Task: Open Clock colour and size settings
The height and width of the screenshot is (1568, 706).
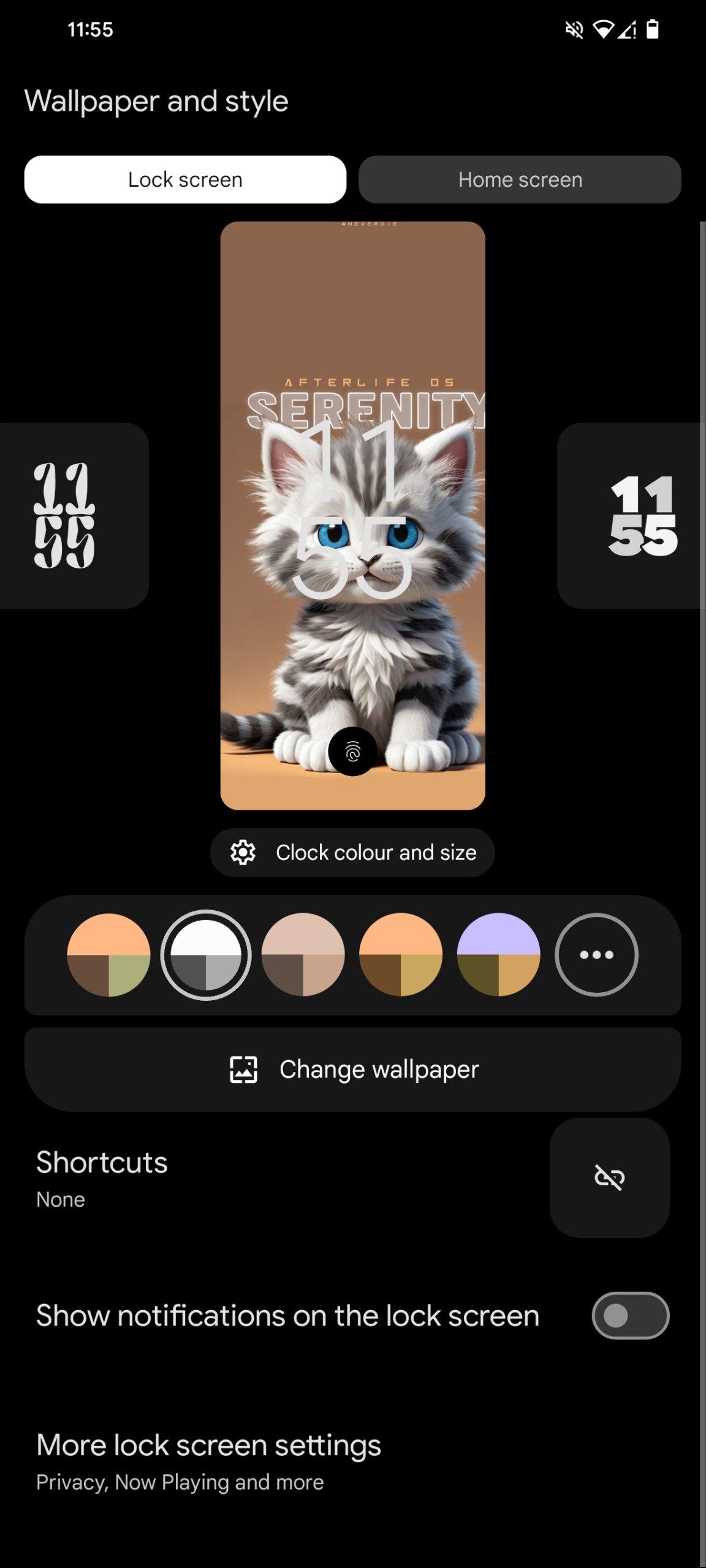Action: 352,852
